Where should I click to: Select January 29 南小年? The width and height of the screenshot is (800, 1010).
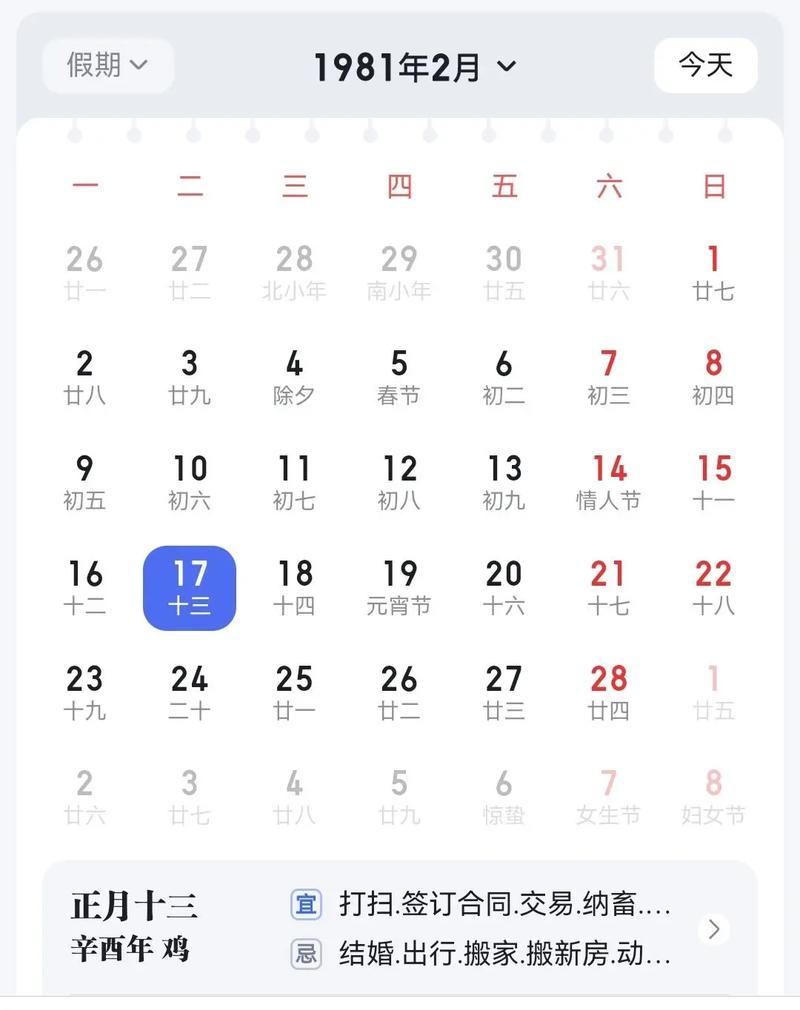coord(399,273)
